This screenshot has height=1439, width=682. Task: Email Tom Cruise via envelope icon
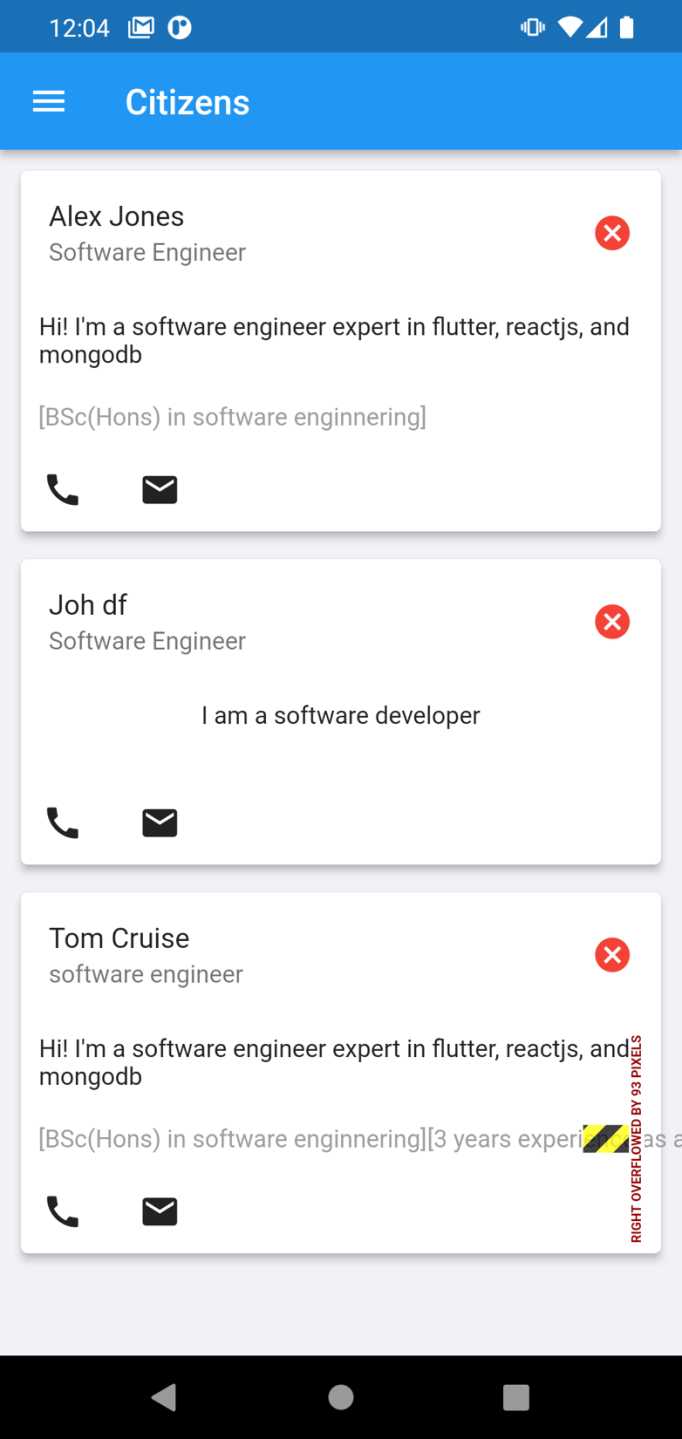coord(160,1212)
